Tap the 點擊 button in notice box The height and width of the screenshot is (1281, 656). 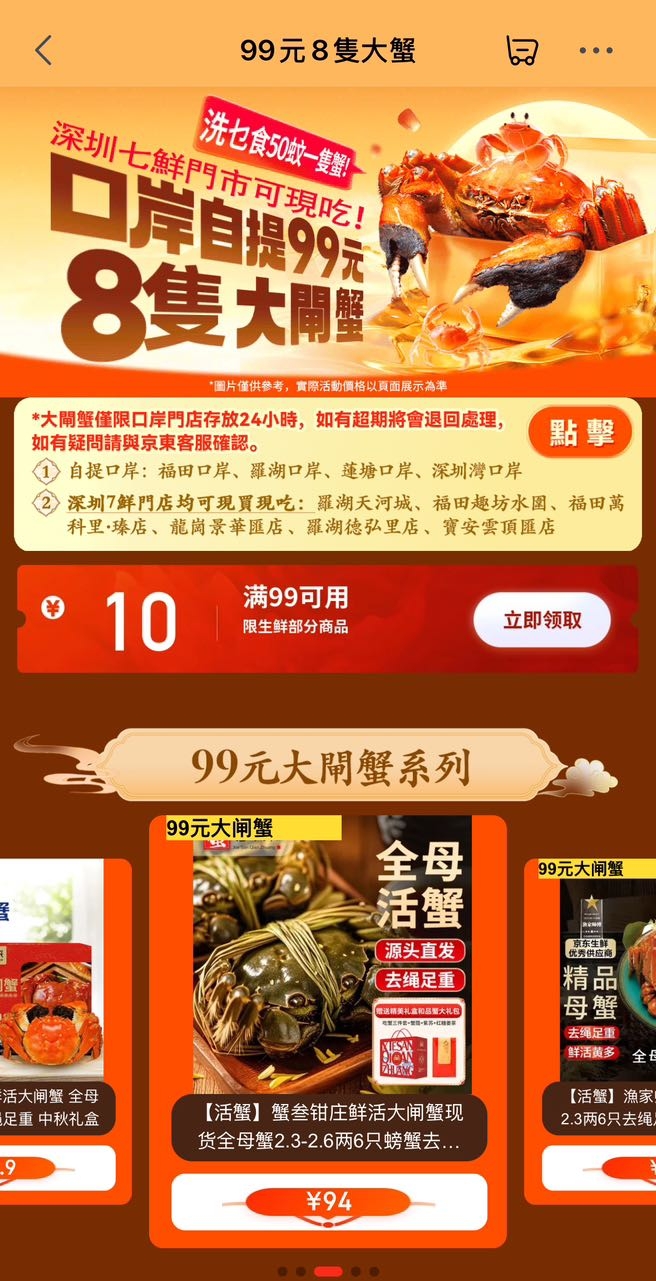tap(581, 432)
